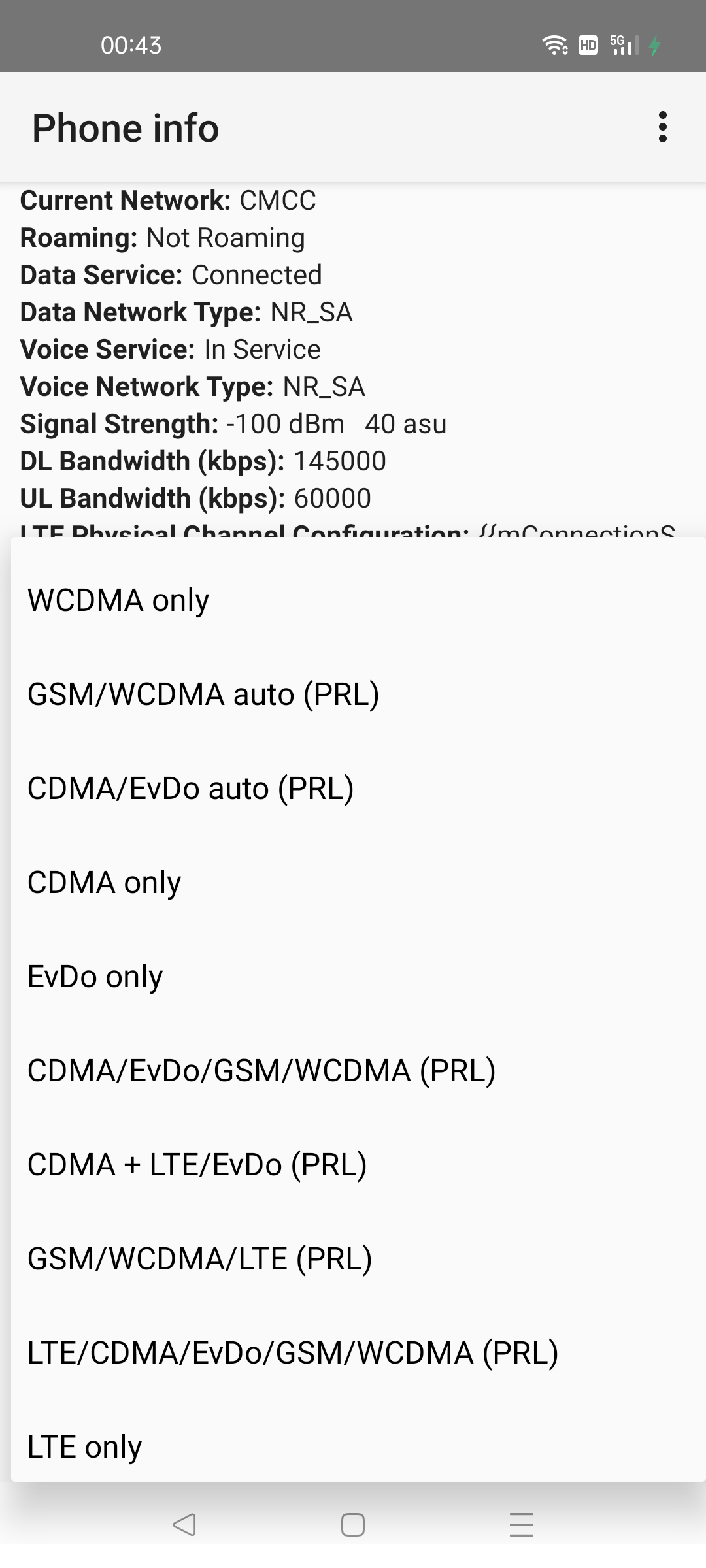This screenshot has height=1568, width=706.
Task: Tap the HD voice indicator icon
Action: pos(587,44)
